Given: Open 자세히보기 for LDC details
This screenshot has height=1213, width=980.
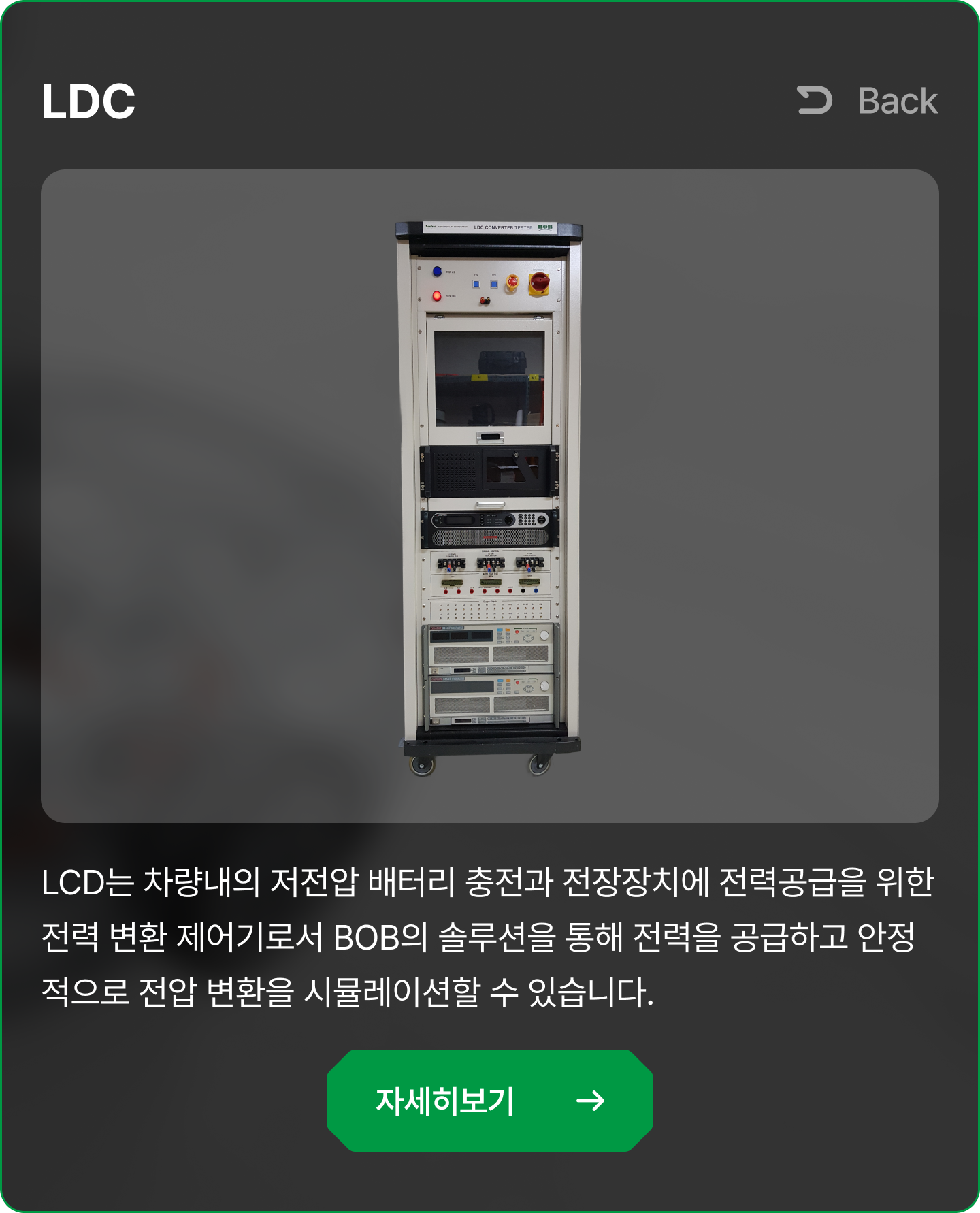Looking at the screenshot, I should pos(489,1100).
